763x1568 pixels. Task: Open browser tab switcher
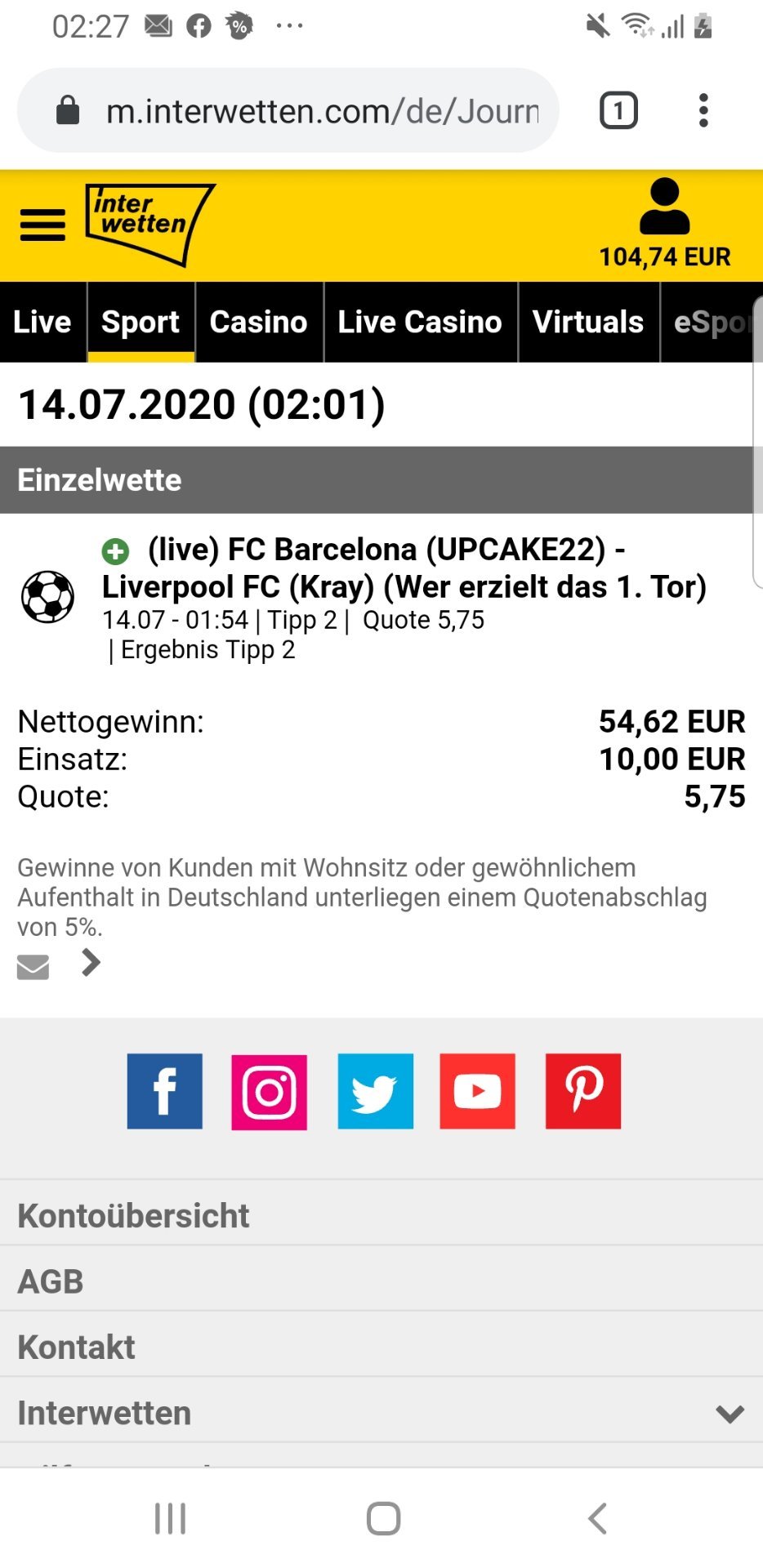(618, 110)
